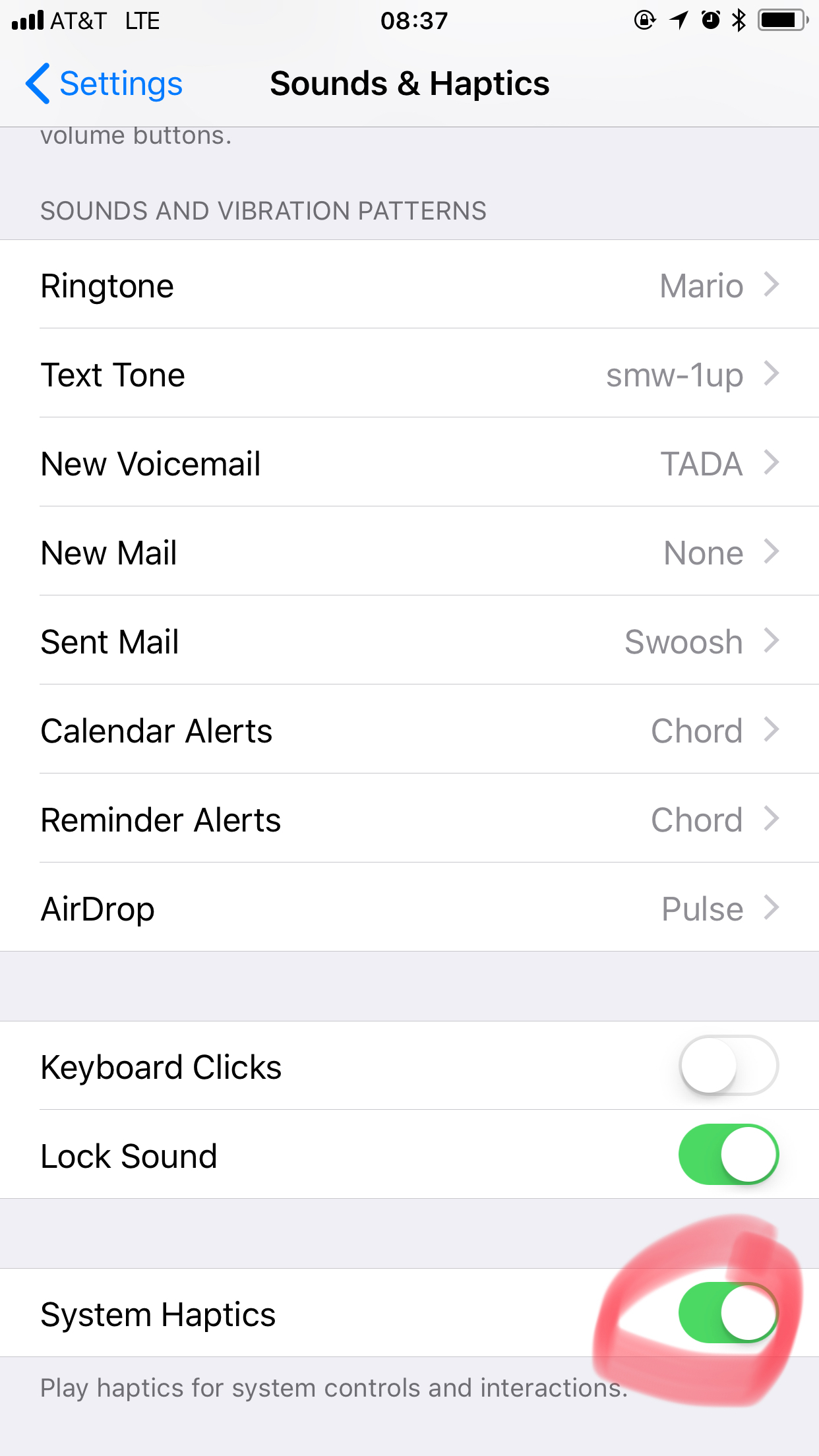Open Reminder Alerts sound options

(x=409, y=818)
